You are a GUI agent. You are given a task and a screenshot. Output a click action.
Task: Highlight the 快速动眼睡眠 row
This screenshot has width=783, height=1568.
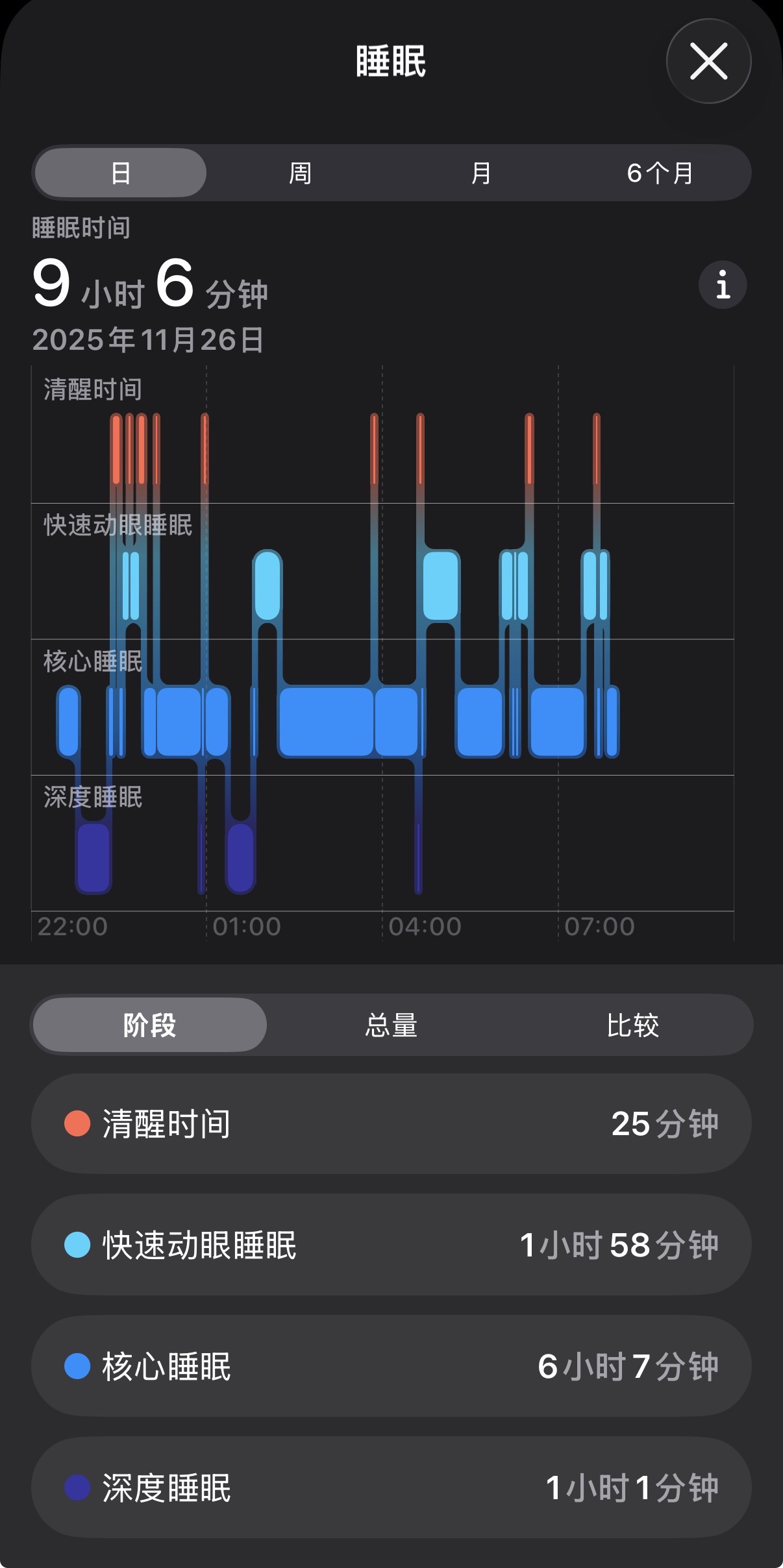(391, 1245)
